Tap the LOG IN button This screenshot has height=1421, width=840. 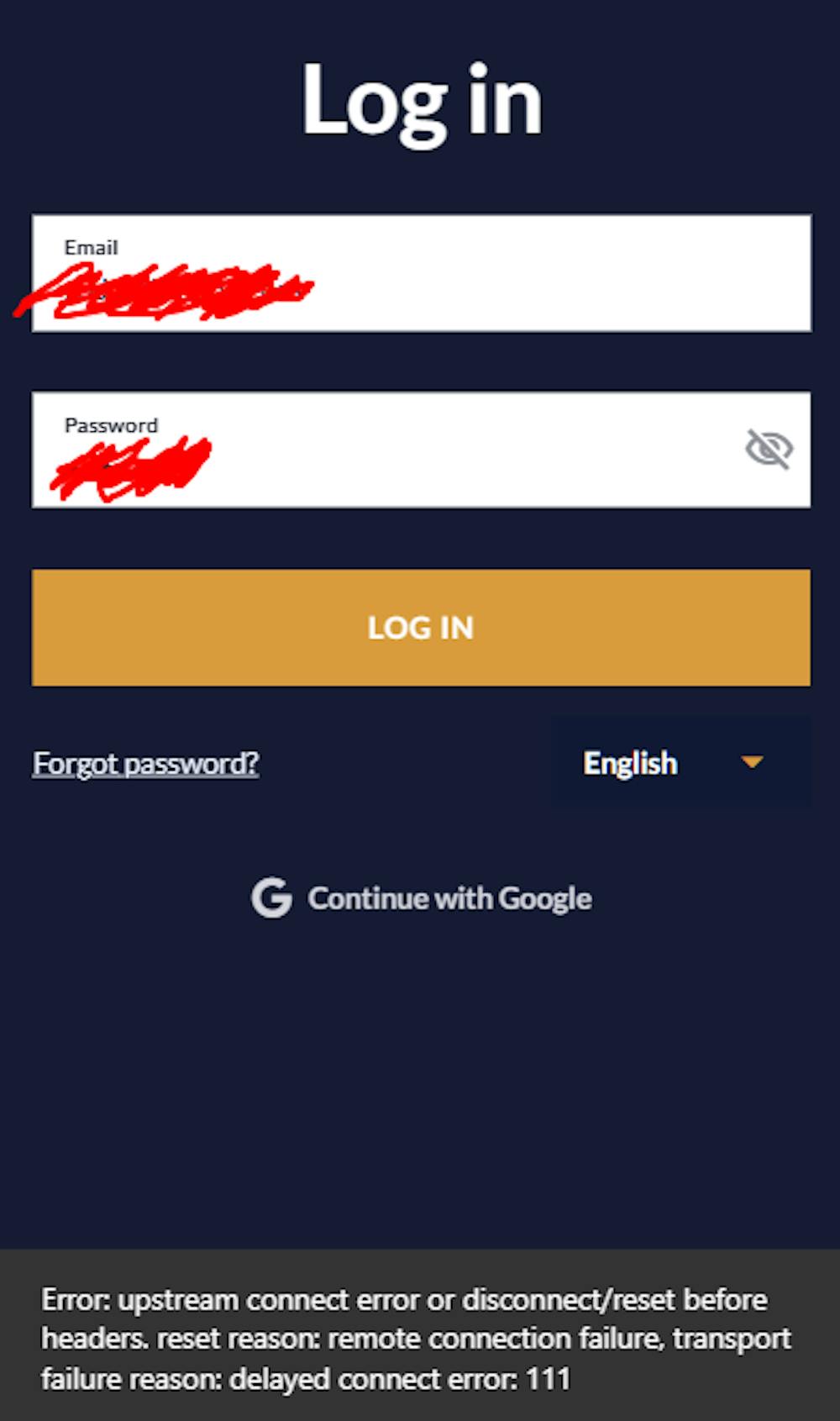tap(421, 628)
